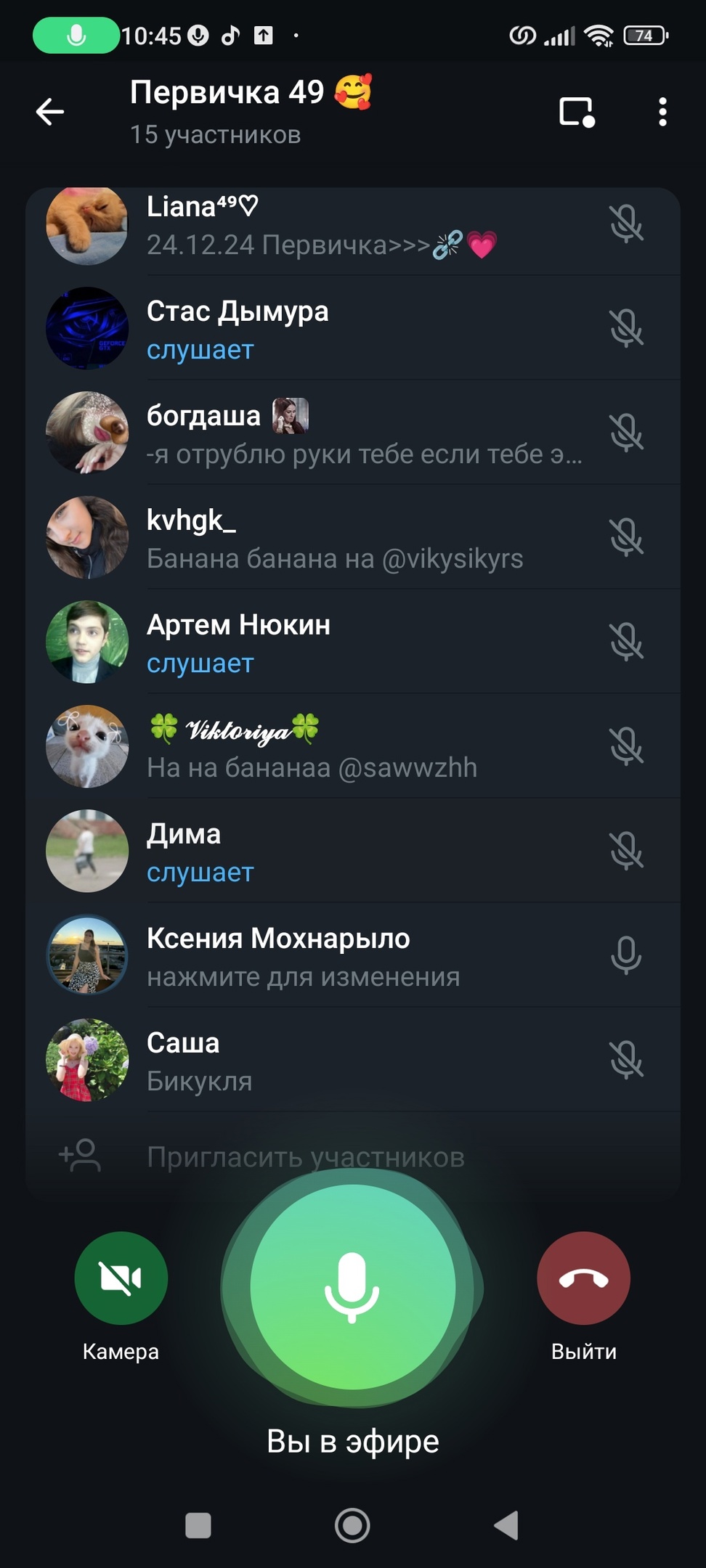
Task: Open participant Дима
Action: (353, 851)
